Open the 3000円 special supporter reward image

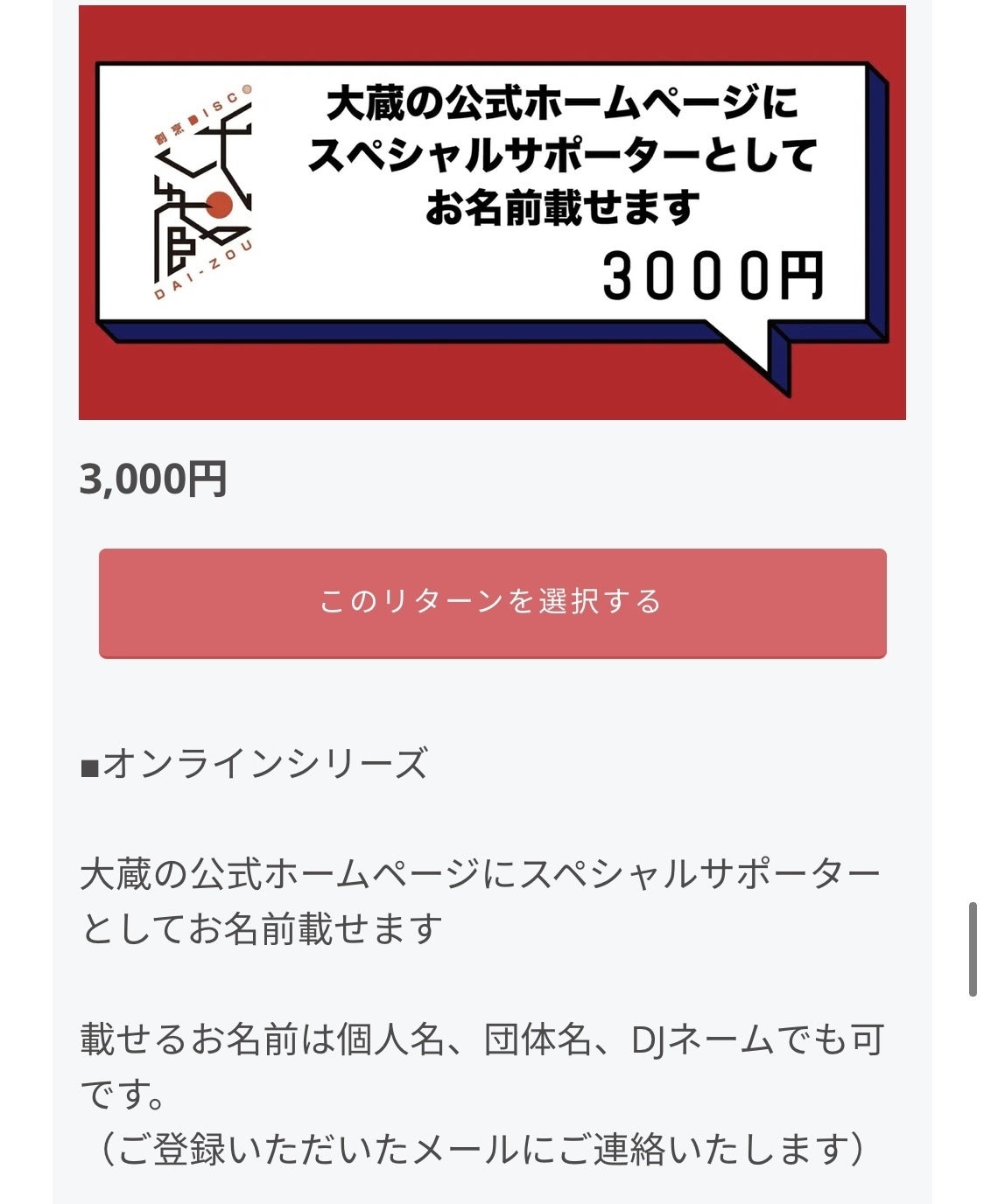coord(492,213)
